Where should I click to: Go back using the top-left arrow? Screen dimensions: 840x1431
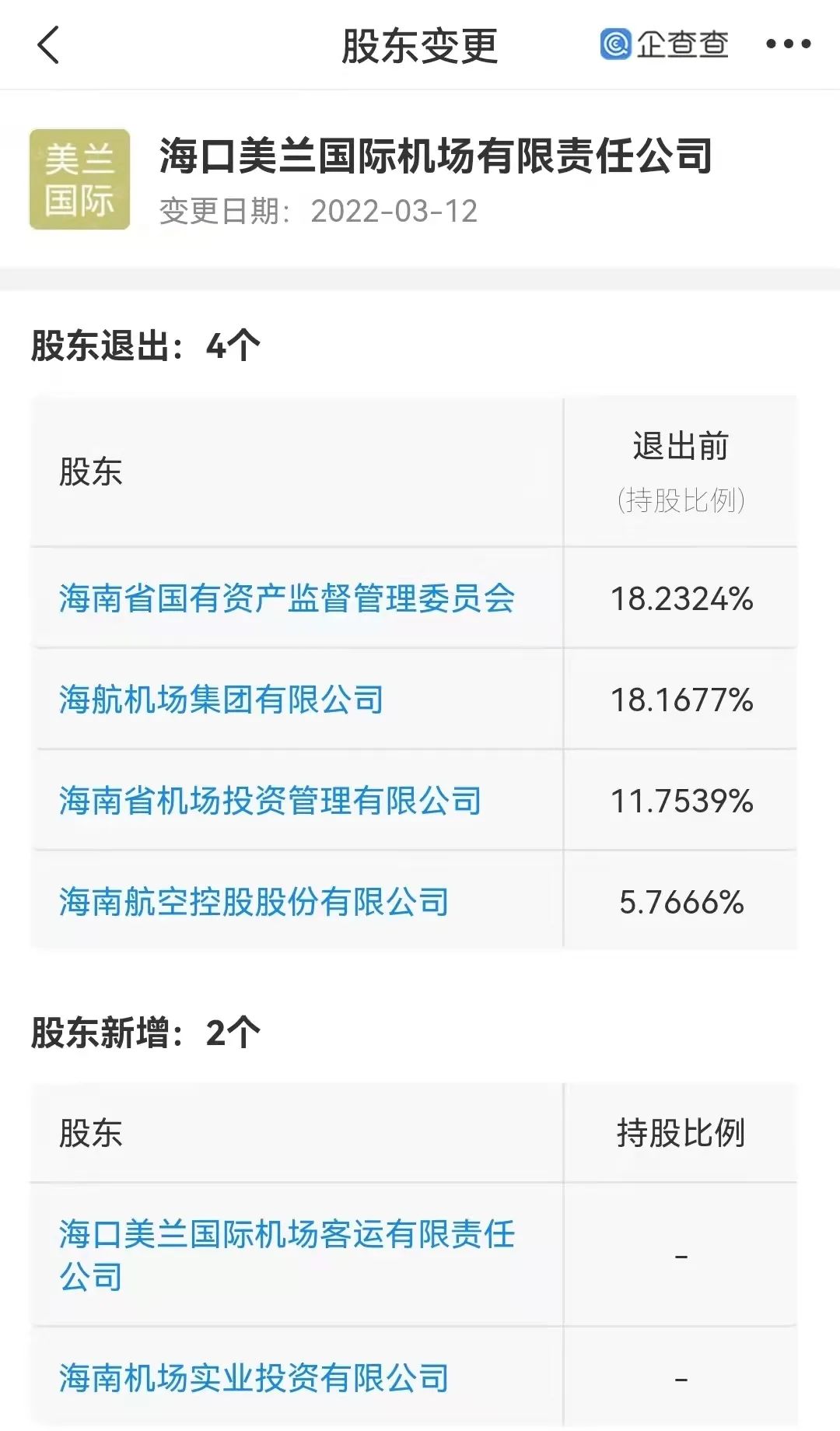48,45
